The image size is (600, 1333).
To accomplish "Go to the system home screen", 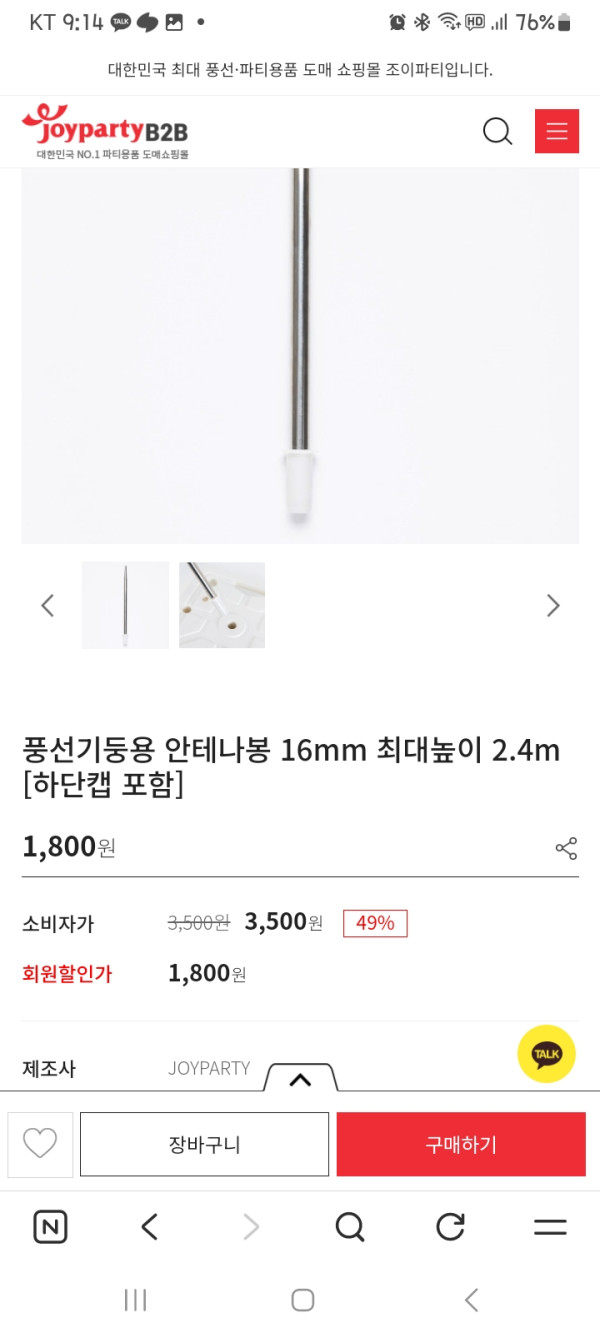I will coord(302,1300).
